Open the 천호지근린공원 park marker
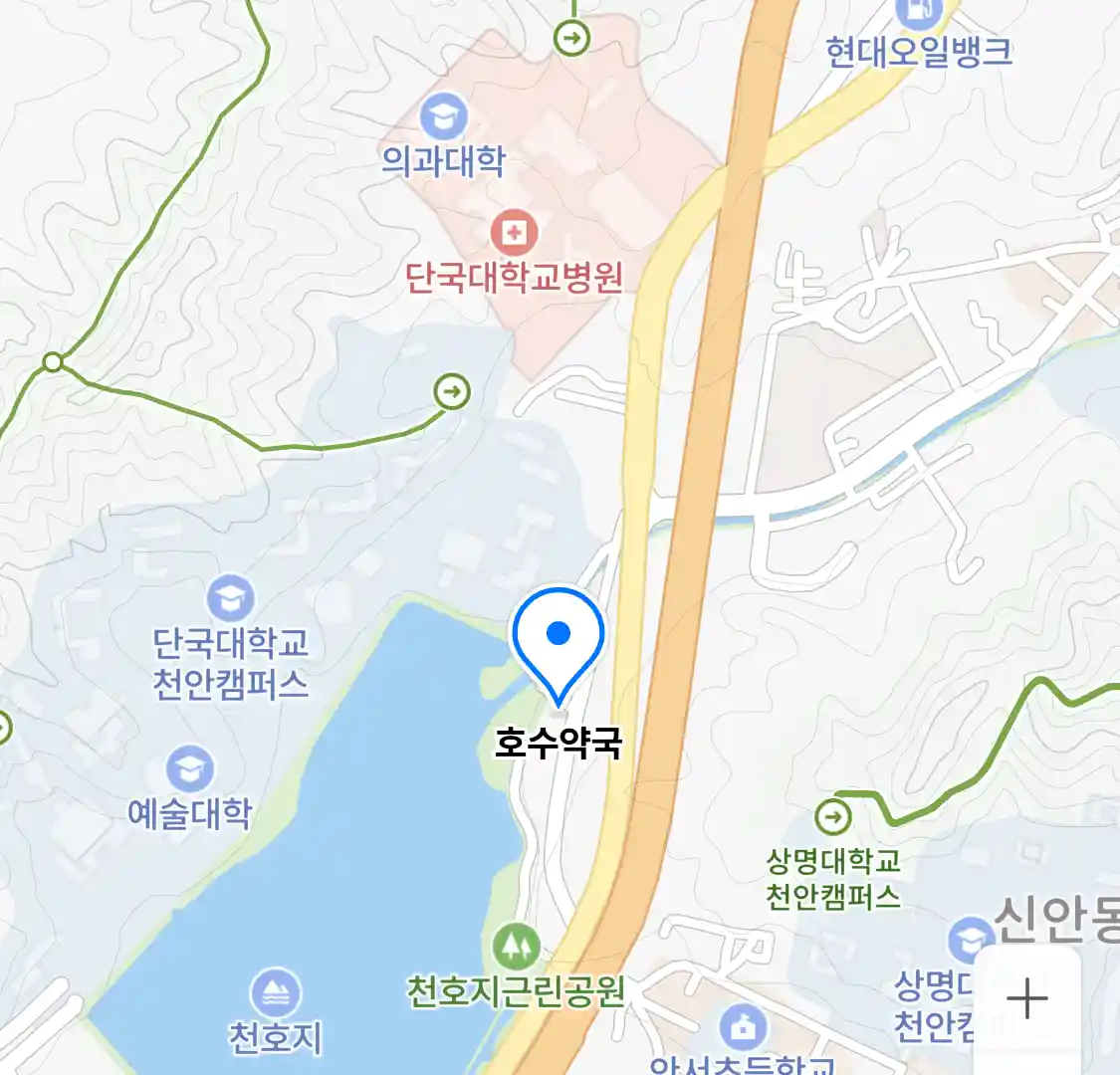Screen dimensions: 1120x1075 (x=516, y=947)
